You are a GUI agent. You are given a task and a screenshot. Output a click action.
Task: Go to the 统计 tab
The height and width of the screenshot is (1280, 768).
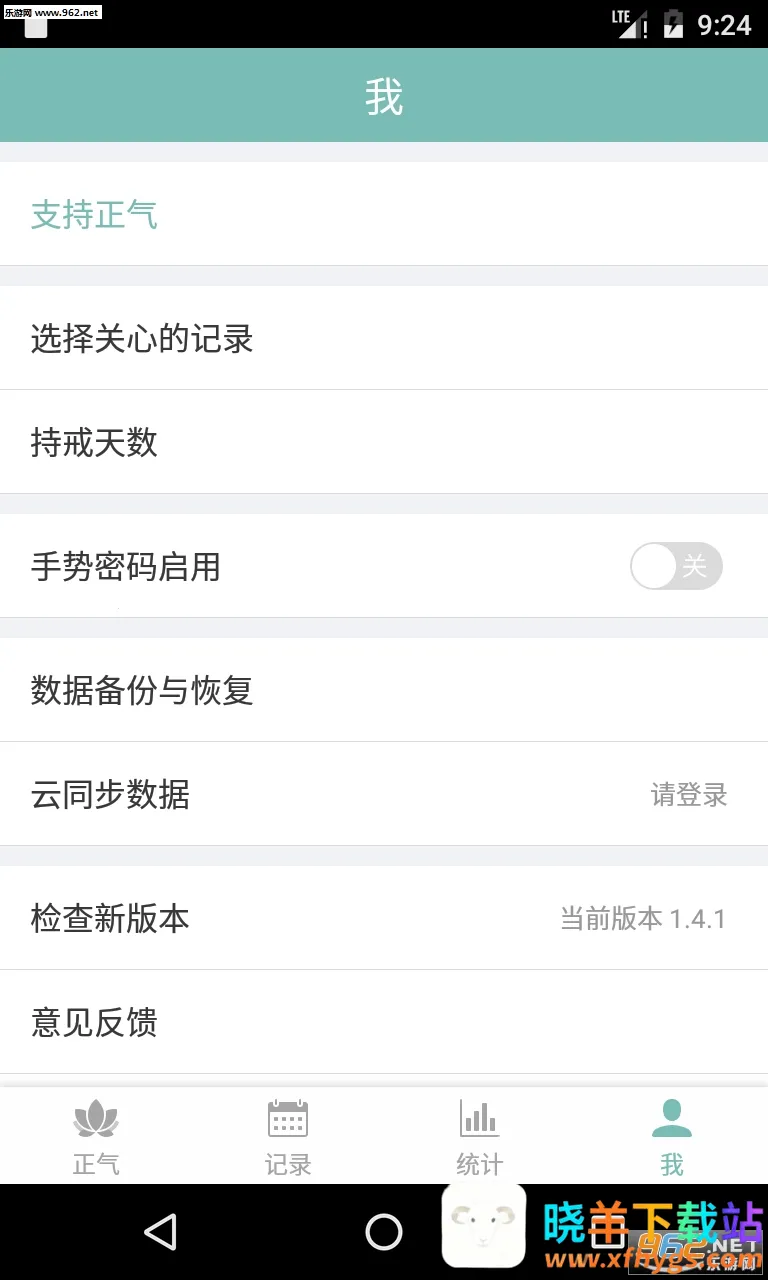(480, 1136)
